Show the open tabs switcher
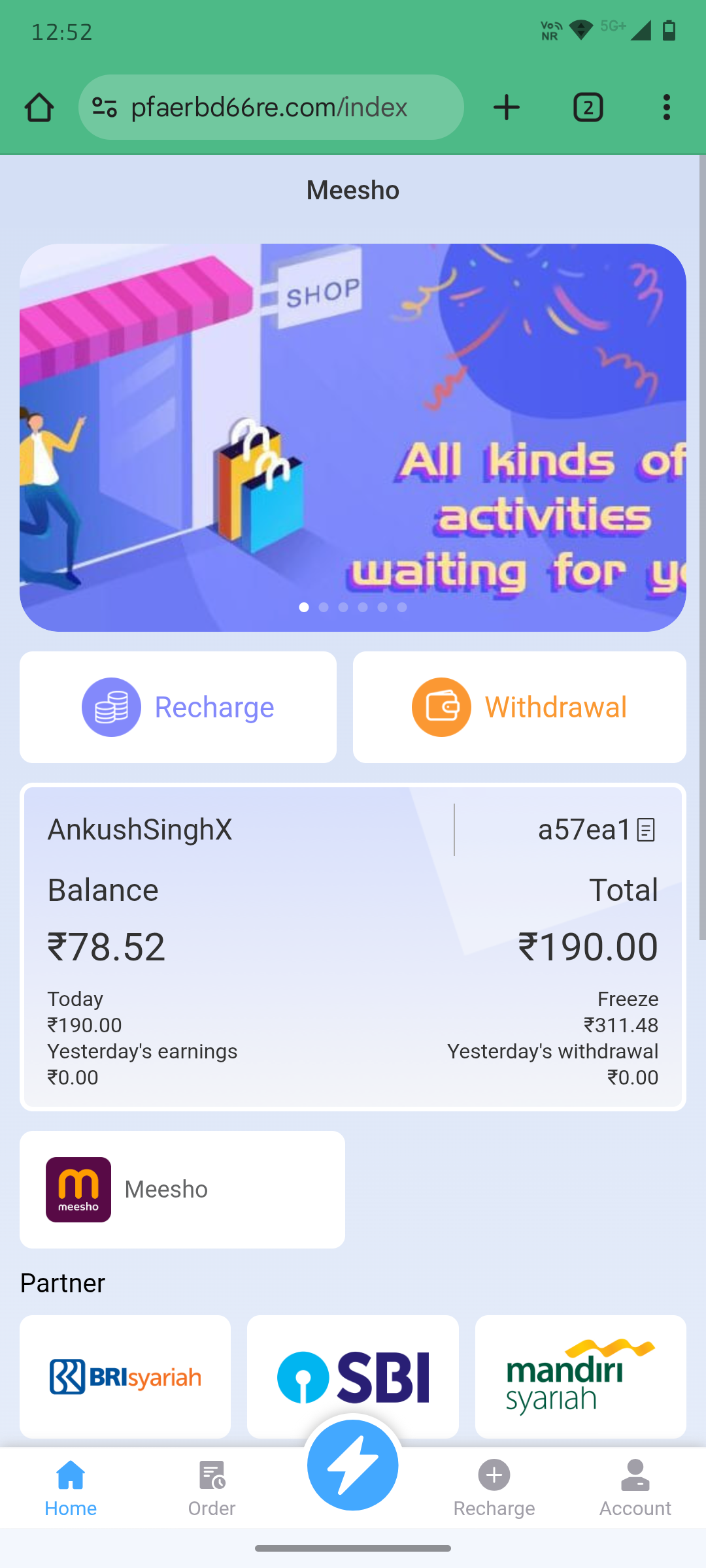The width and height of the screenshot is (706, 1568). 588,108
